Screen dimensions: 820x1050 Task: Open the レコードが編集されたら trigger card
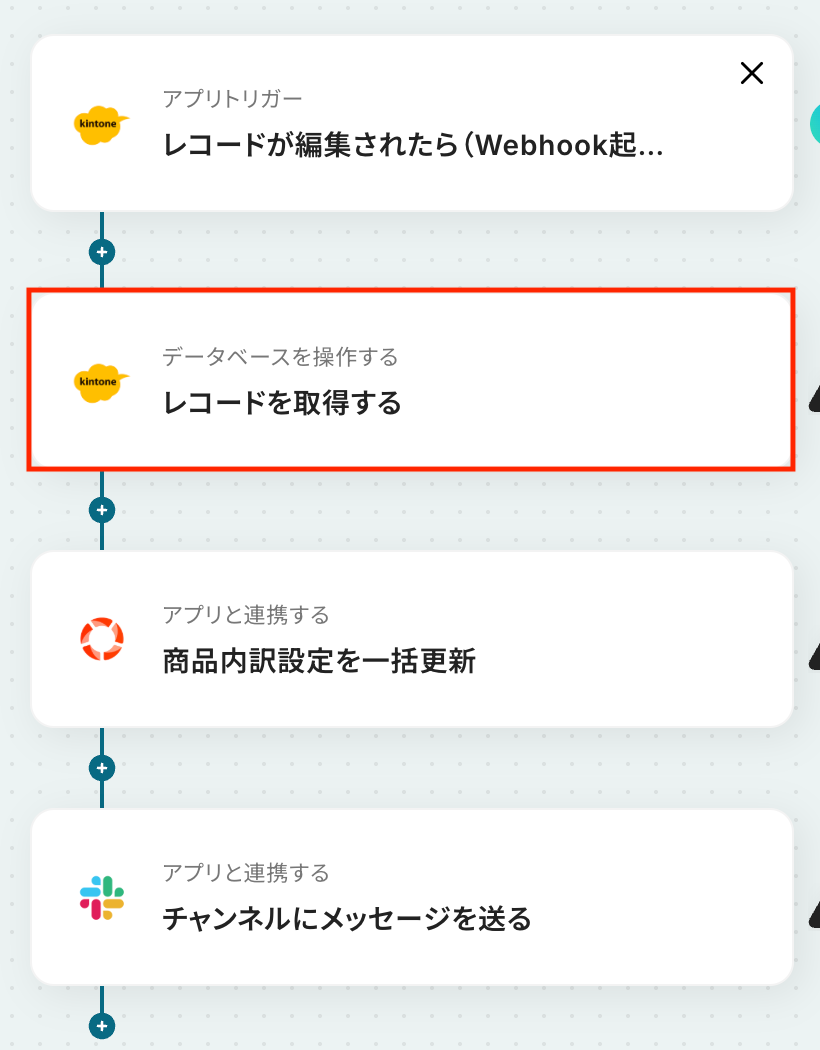412,124
